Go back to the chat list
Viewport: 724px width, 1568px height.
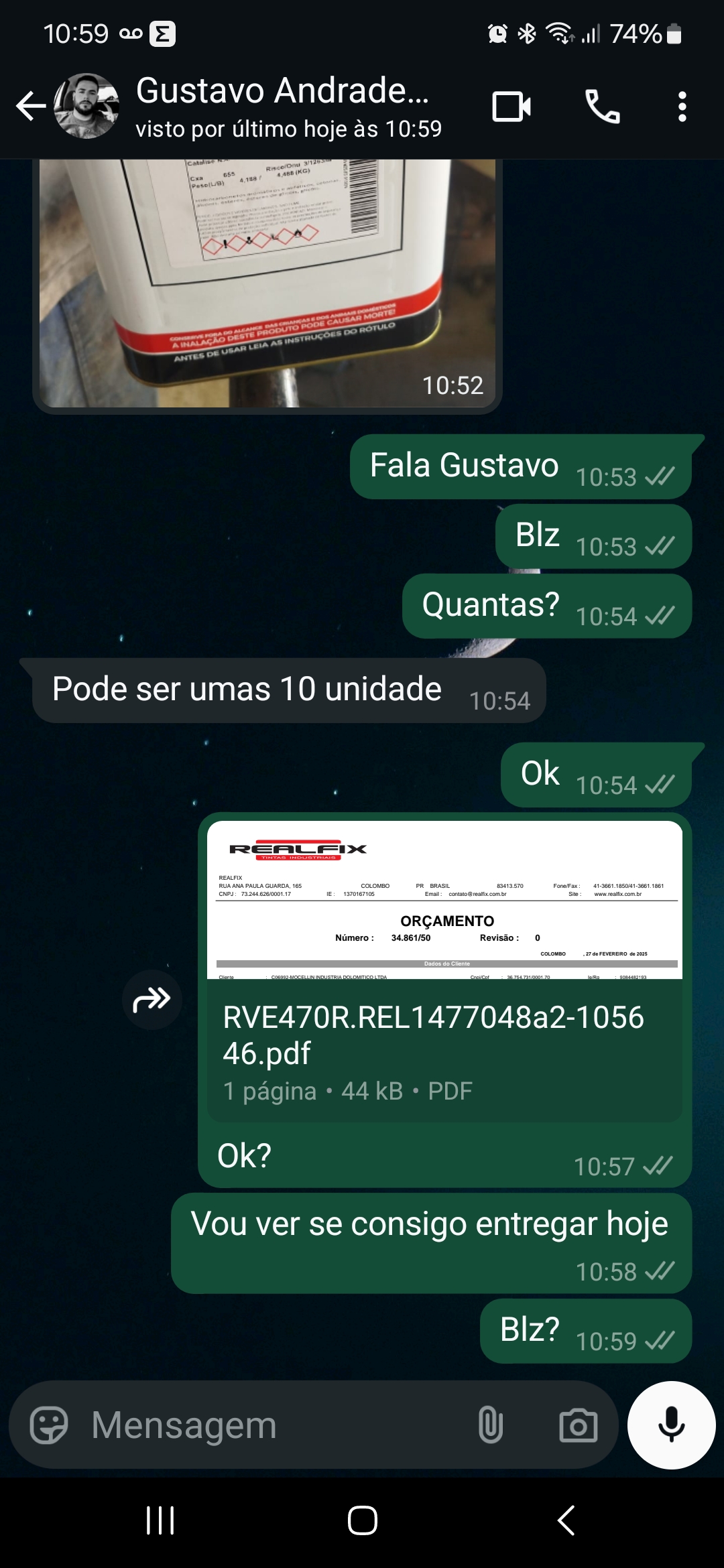pos(30,107)
